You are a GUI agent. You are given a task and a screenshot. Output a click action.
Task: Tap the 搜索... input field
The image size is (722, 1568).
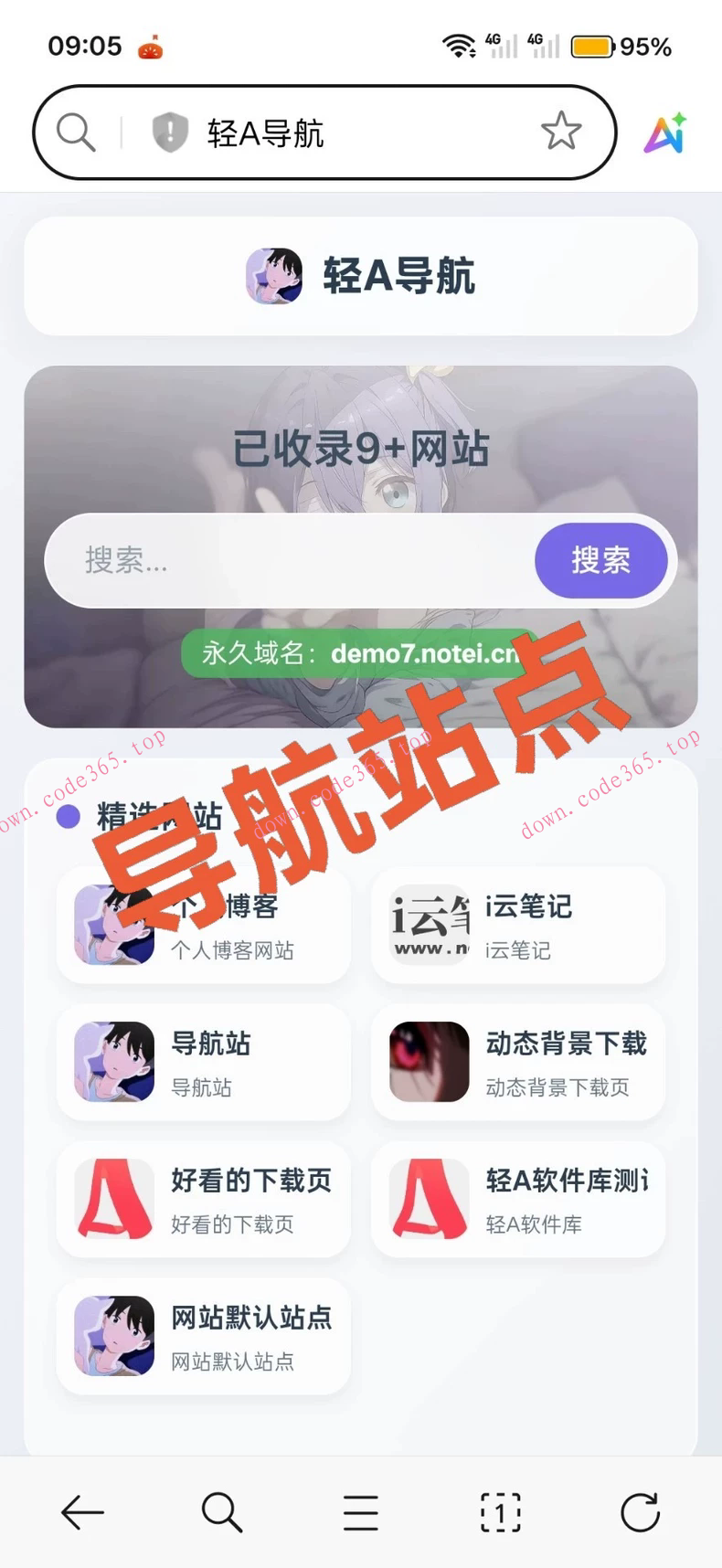pos(274,560)
